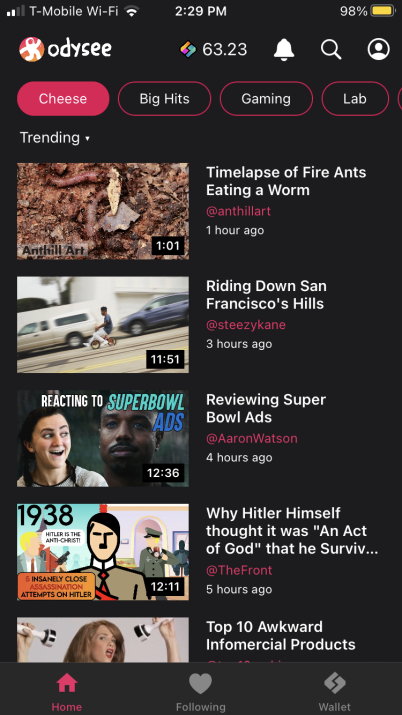
Task: Open the Why Hitler Himself video
Action: point(292,531)
